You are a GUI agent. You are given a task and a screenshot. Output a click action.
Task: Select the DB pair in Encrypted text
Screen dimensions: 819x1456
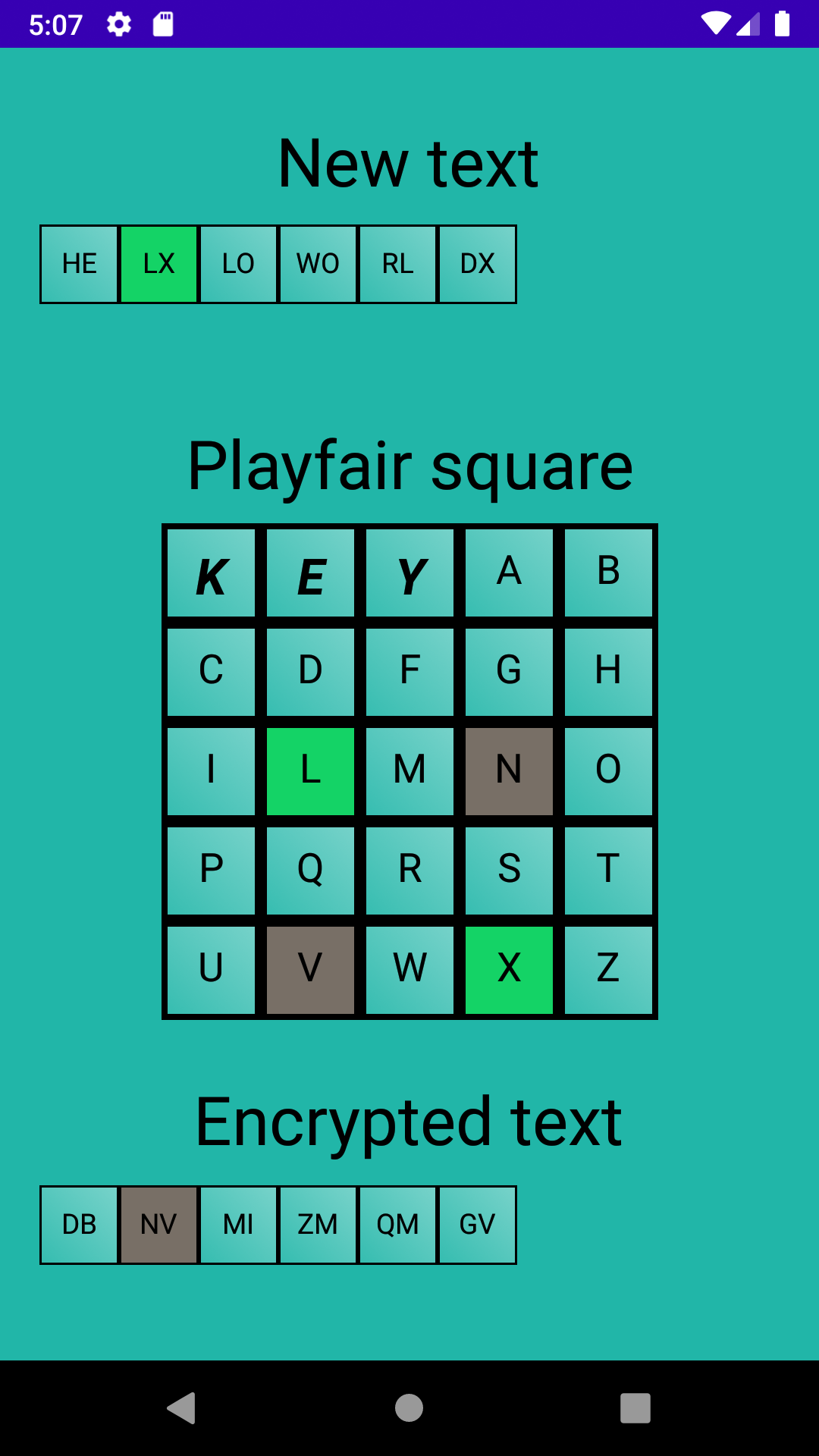(80, 1225)
